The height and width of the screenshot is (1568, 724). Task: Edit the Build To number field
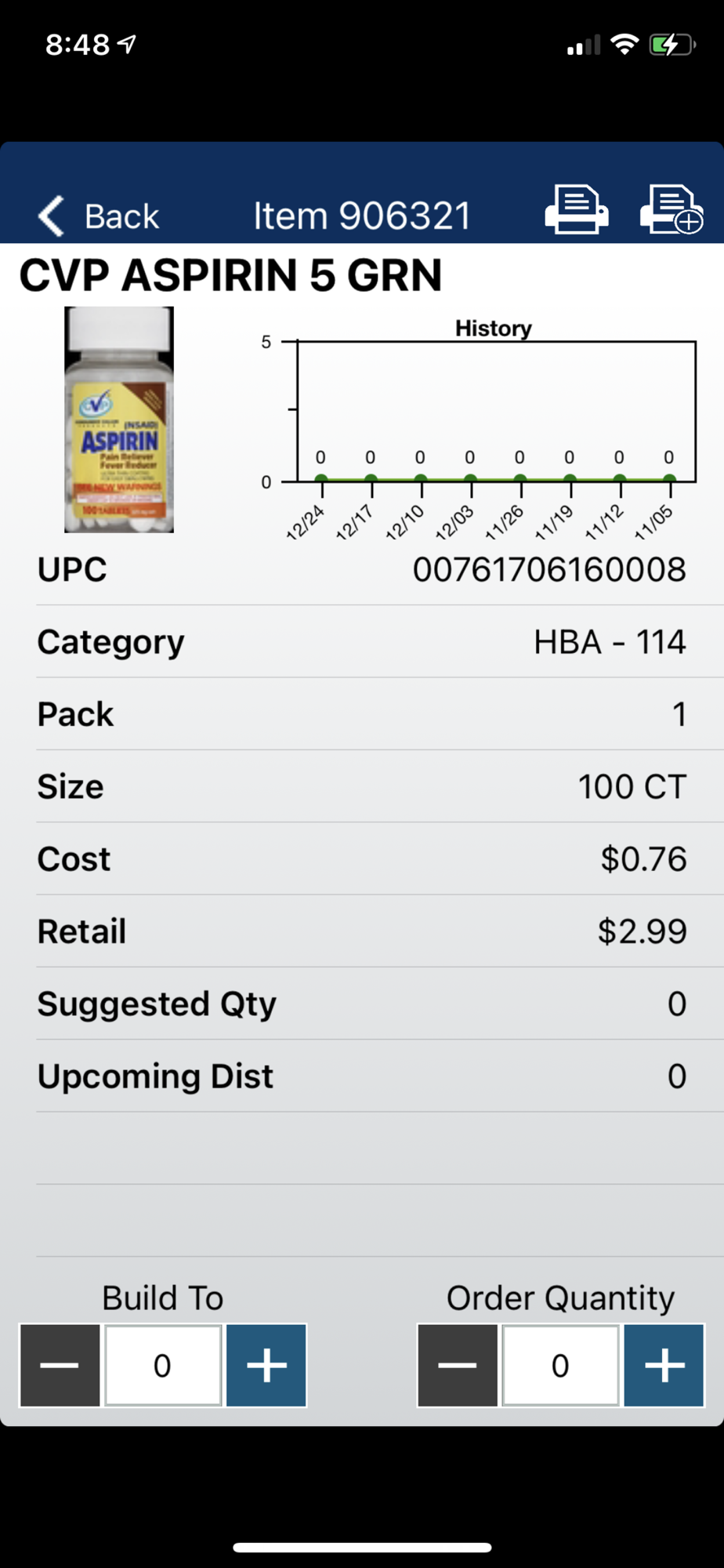[163, 1365]
